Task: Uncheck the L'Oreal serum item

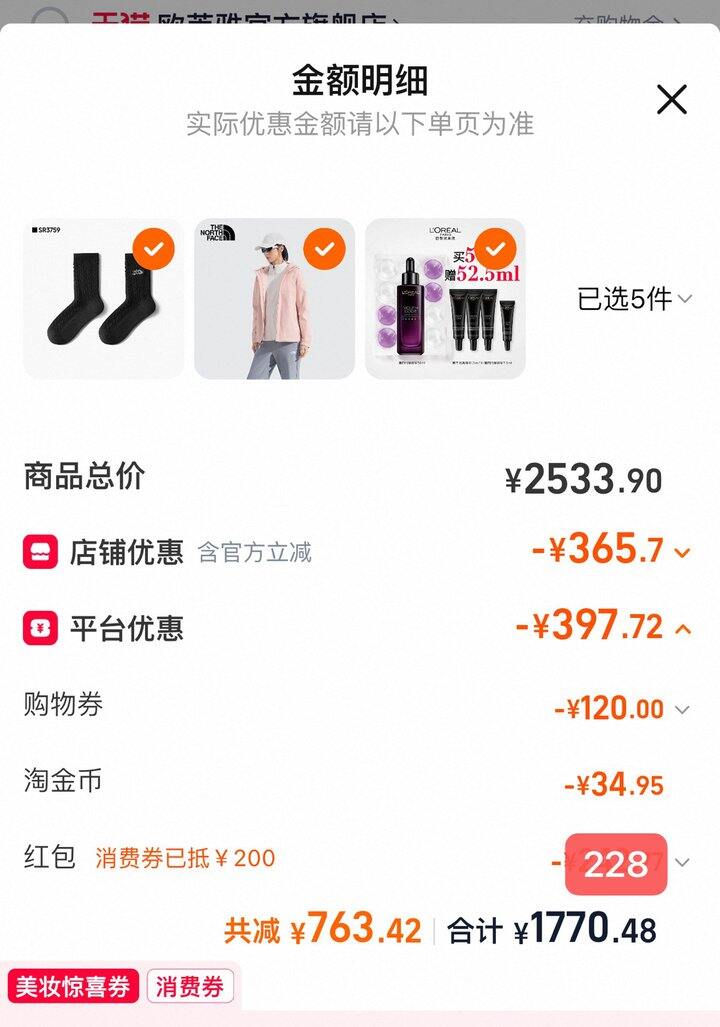Action: pos(494,246)
